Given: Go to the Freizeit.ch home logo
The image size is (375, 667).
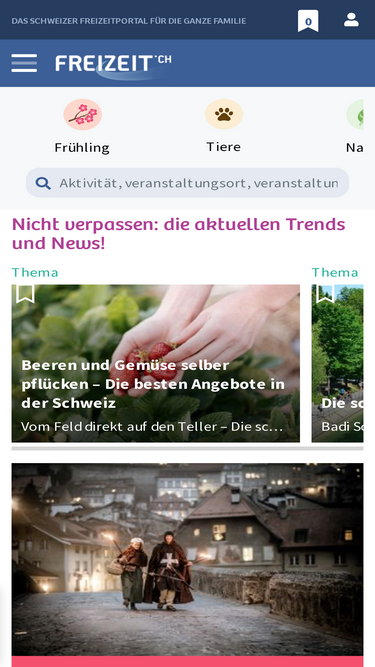Looking at the screenshot, I should click(x=113, y=64).
